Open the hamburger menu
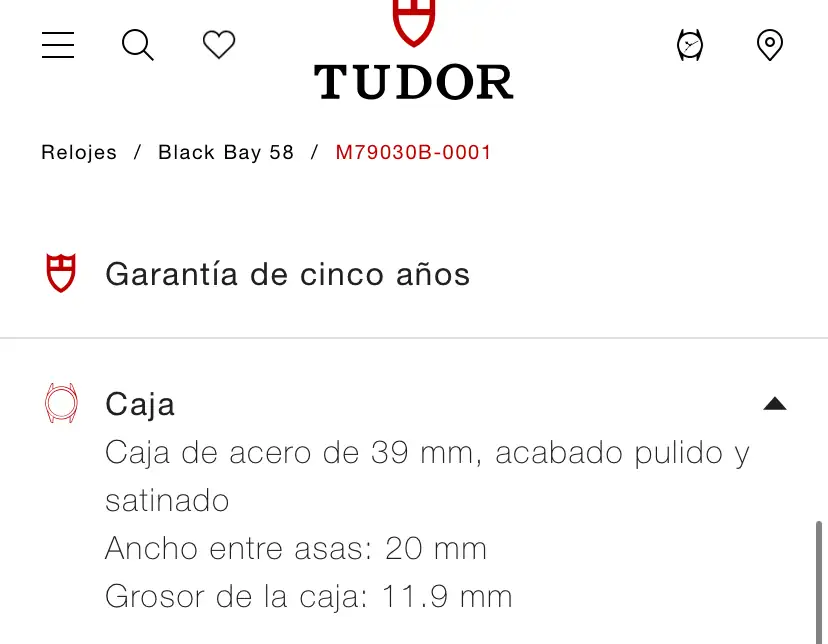 coord(58,45)
